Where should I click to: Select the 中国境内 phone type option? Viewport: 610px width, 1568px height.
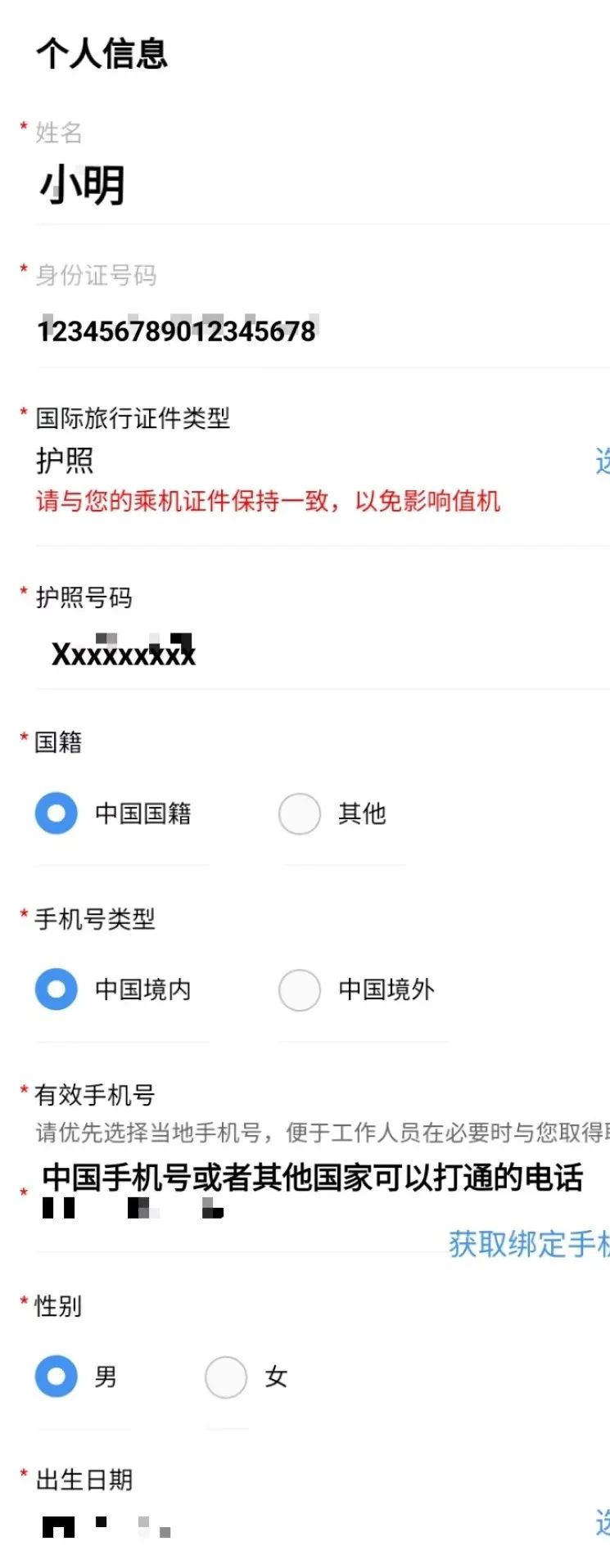[56, 990]
